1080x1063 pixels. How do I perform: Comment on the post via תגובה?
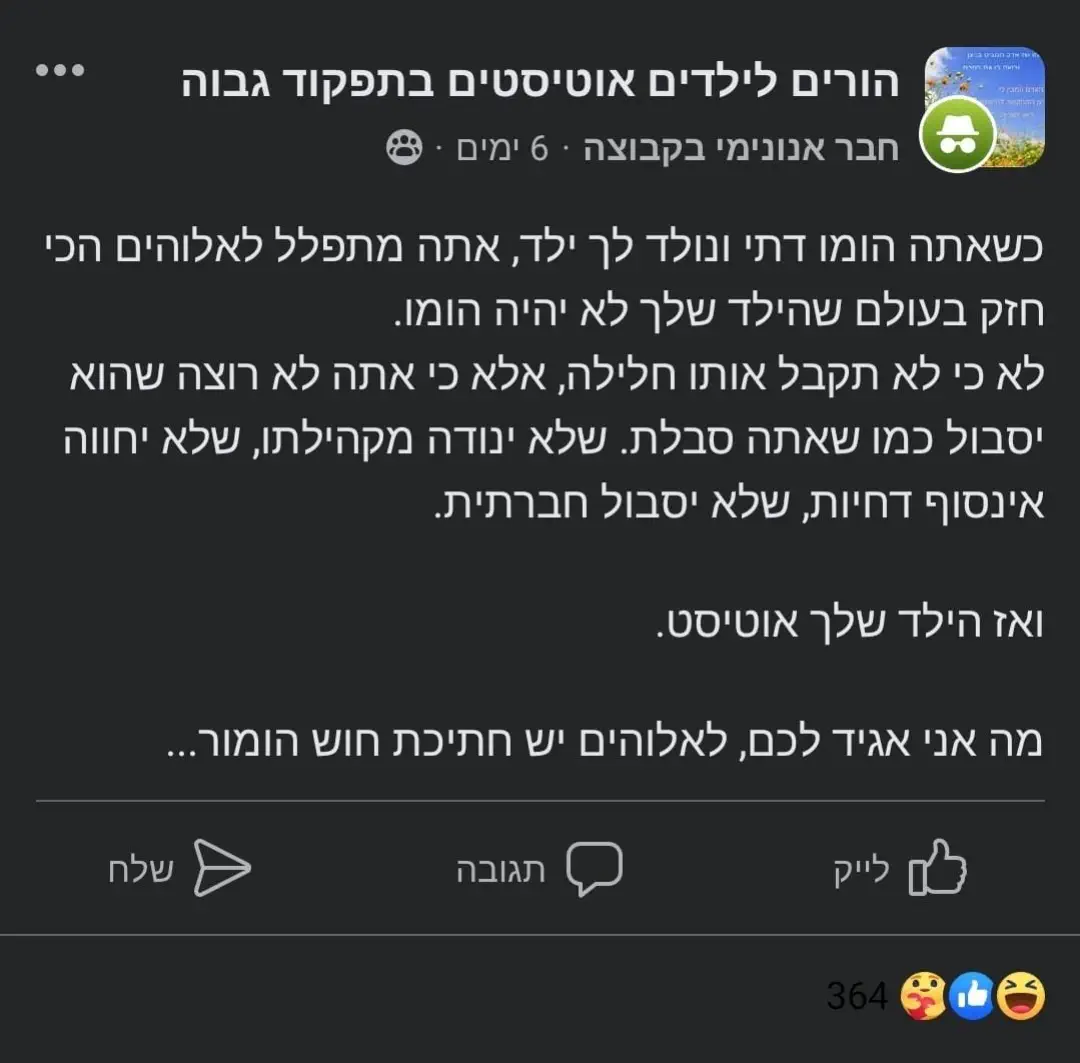coord(540,867)
